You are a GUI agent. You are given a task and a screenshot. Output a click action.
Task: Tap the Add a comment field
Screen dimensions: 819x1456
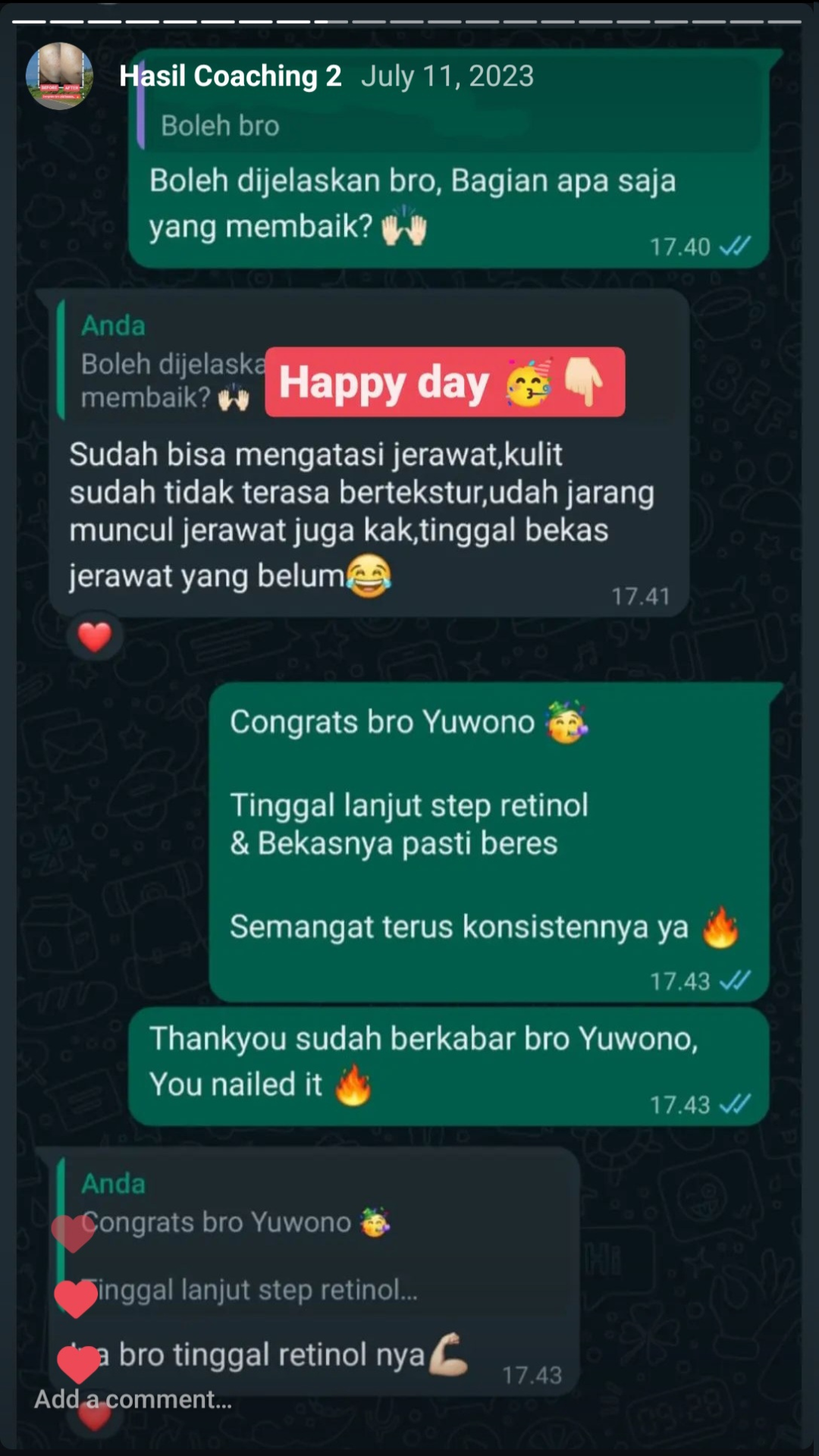(133, 1399)
